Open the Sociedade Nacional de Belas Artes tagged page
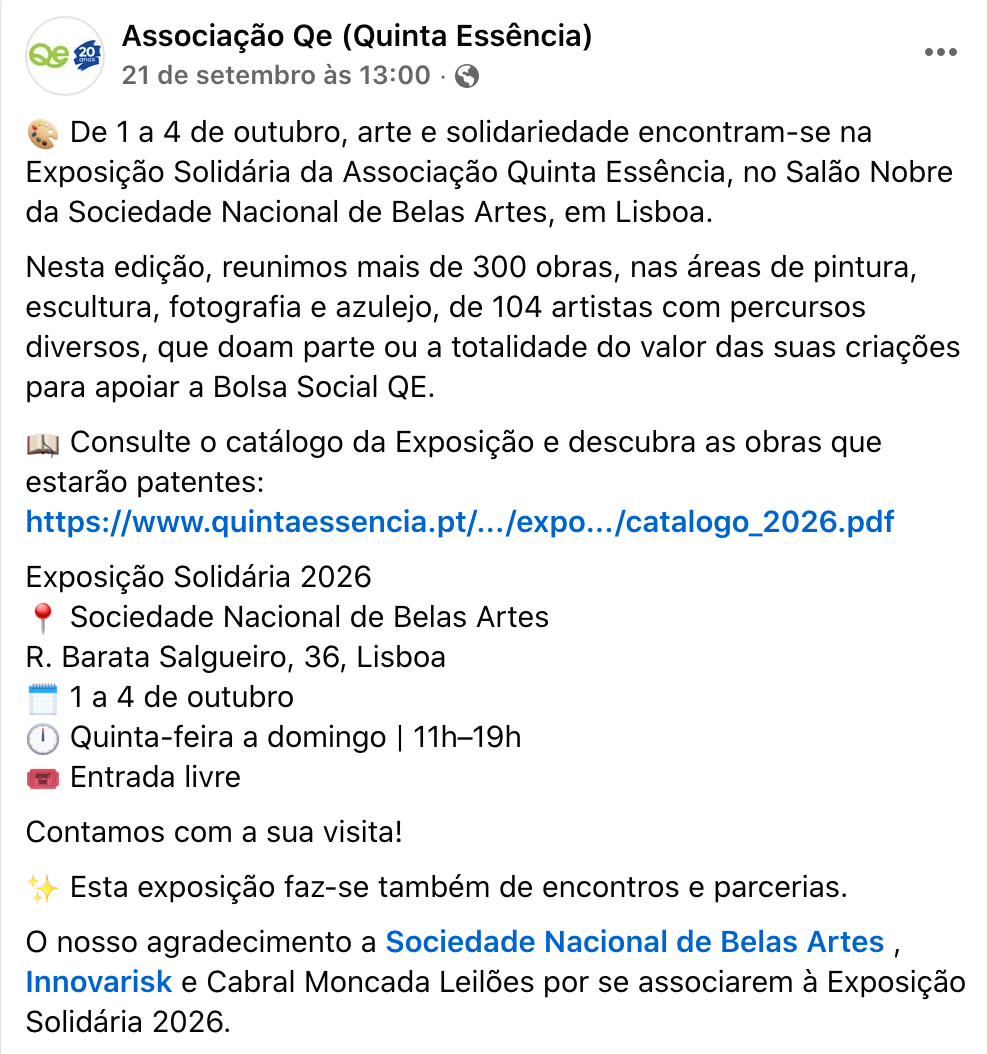This screenshot has width=987, height=1054. pos(635,942)
